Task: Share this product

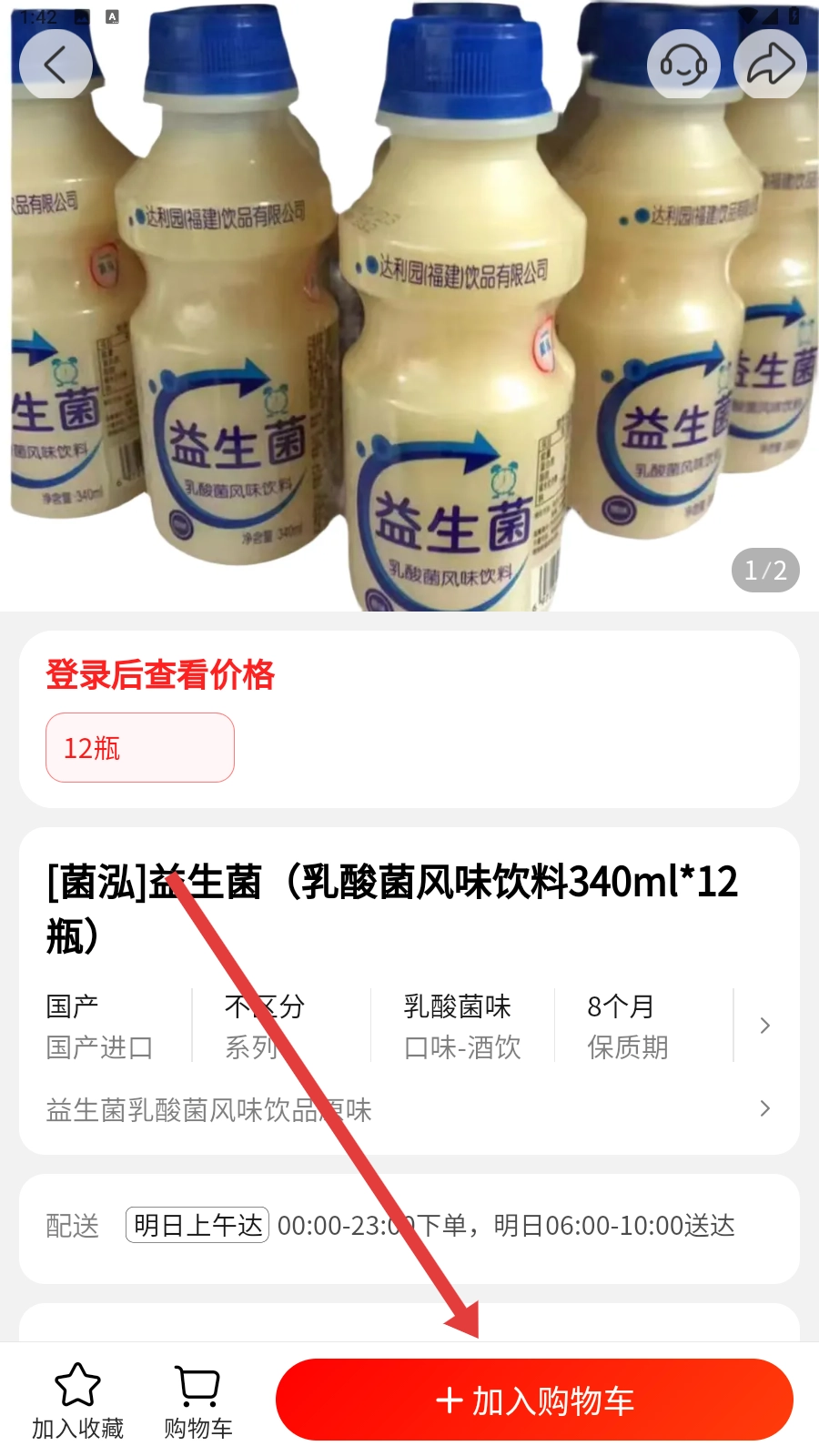Action: (770, 65)
